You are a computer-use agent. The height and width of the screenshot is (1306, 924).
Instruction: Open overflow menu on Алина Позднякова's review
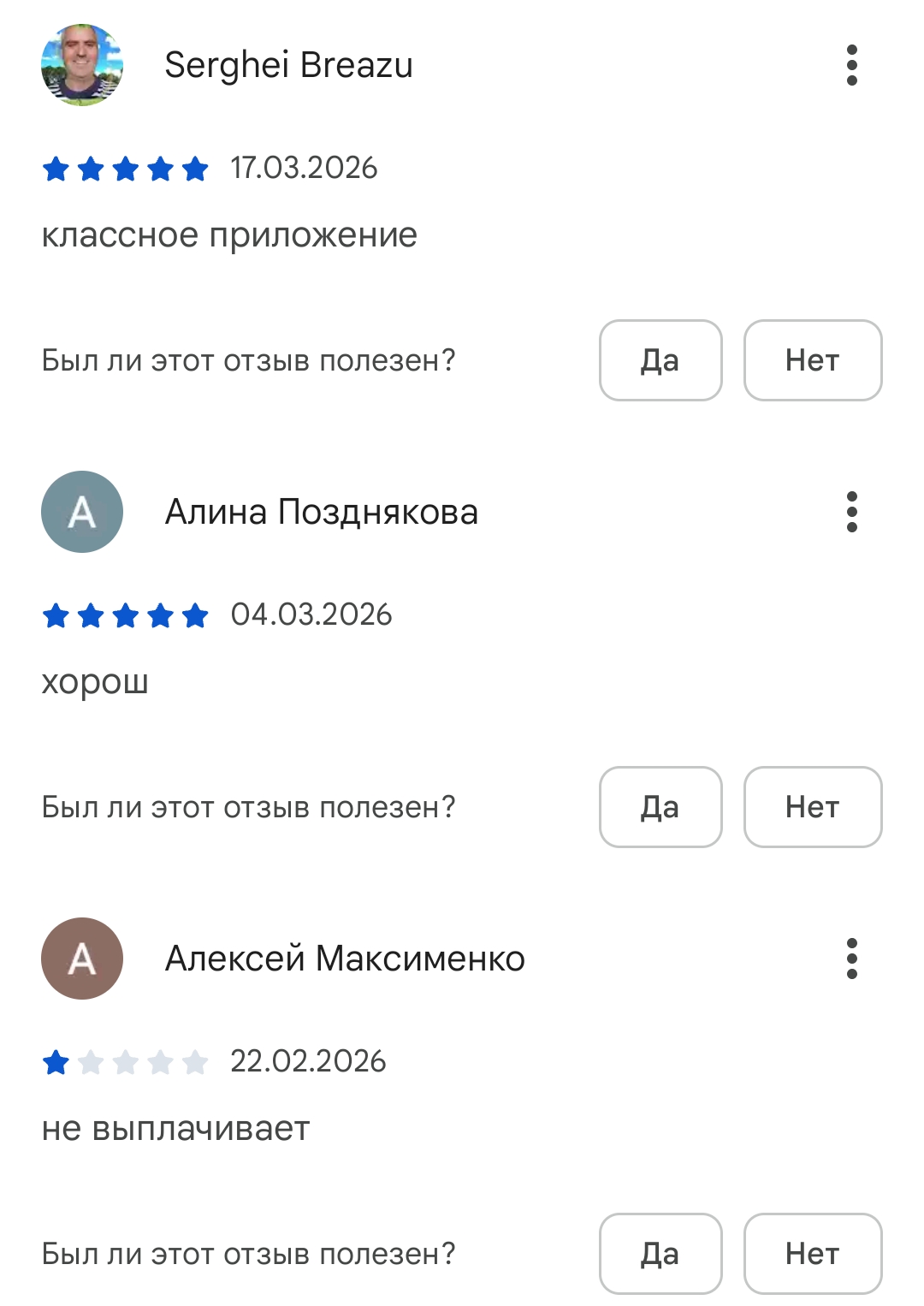(x=851, y=512)
